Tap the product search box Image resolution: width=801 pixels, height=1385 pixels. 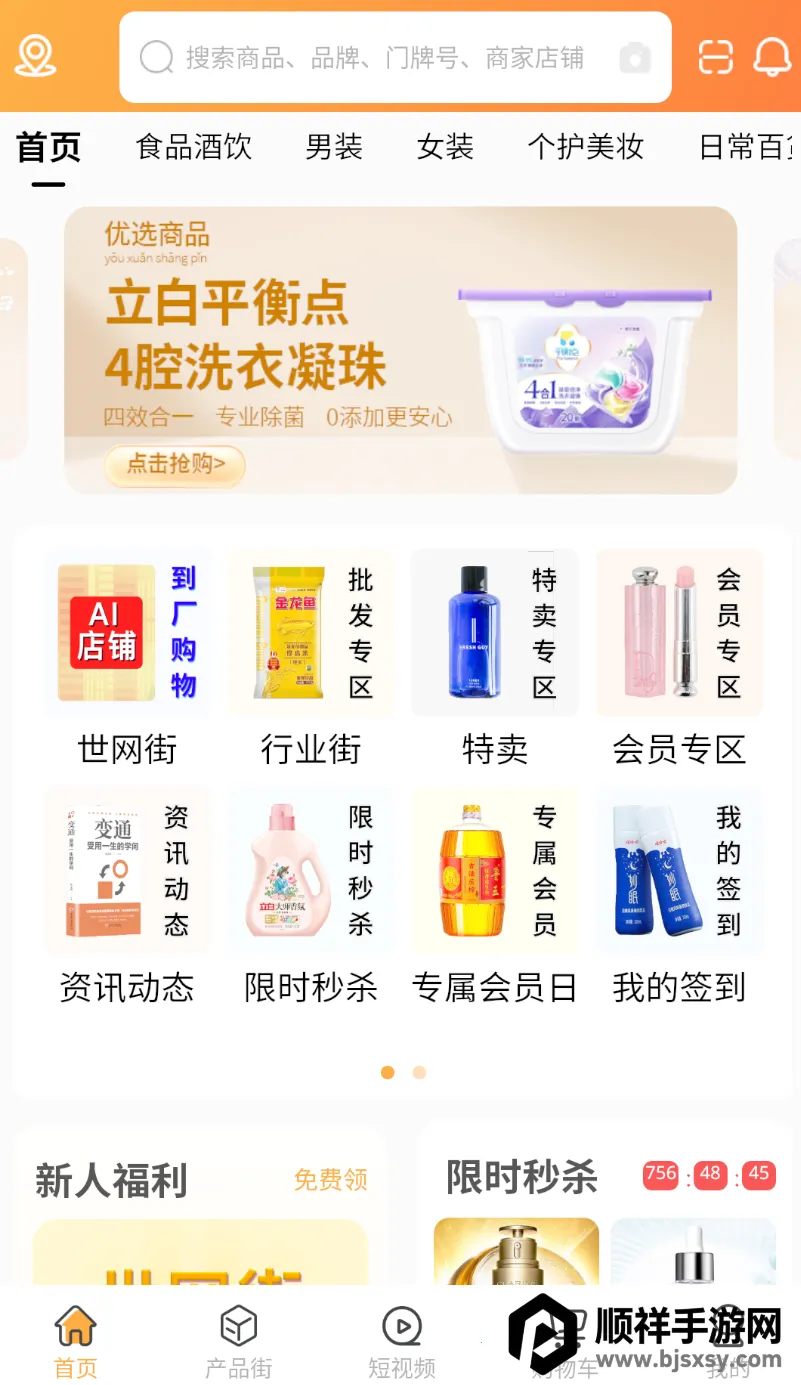[385, 58]
